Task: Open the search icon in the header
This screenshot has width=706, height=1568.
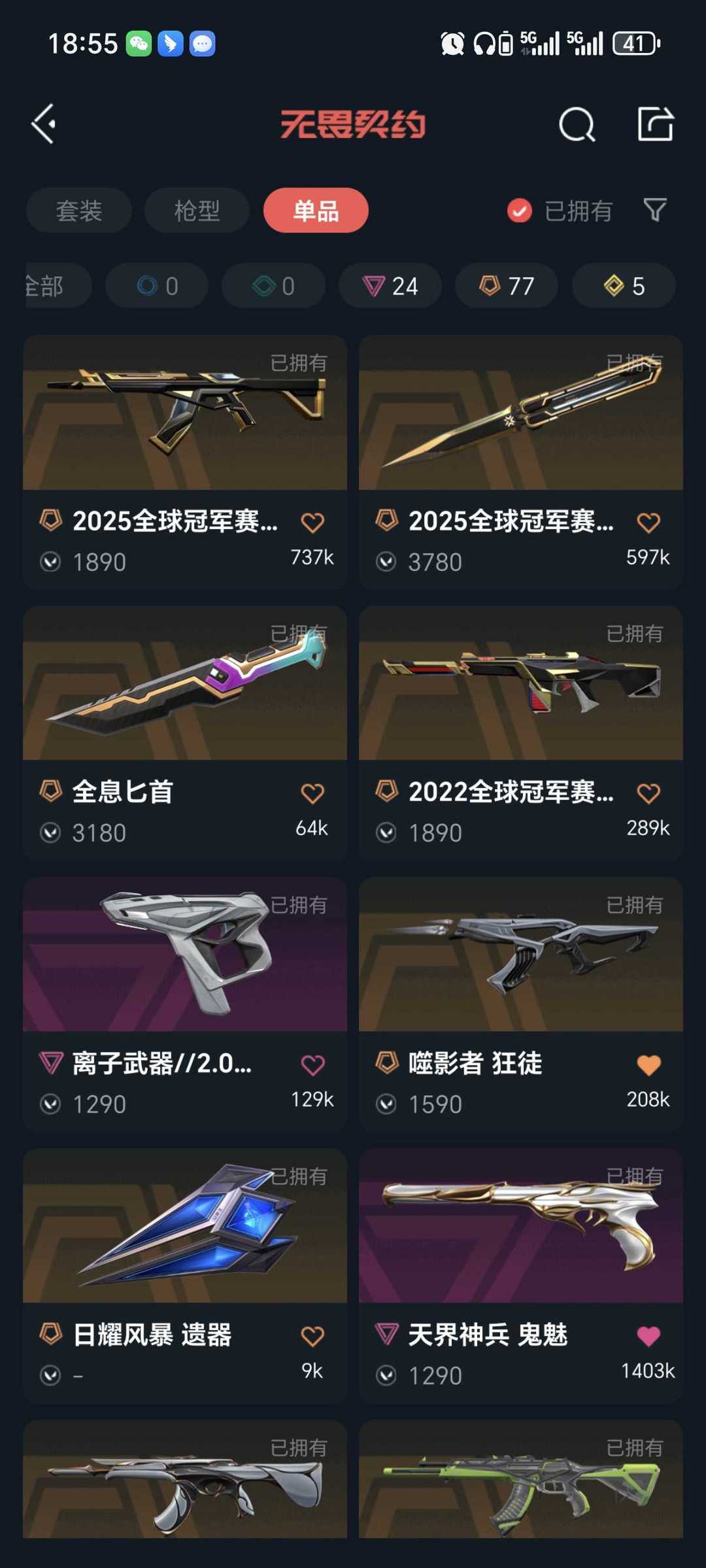Action: pyautogui.click(x=577, y=124)
